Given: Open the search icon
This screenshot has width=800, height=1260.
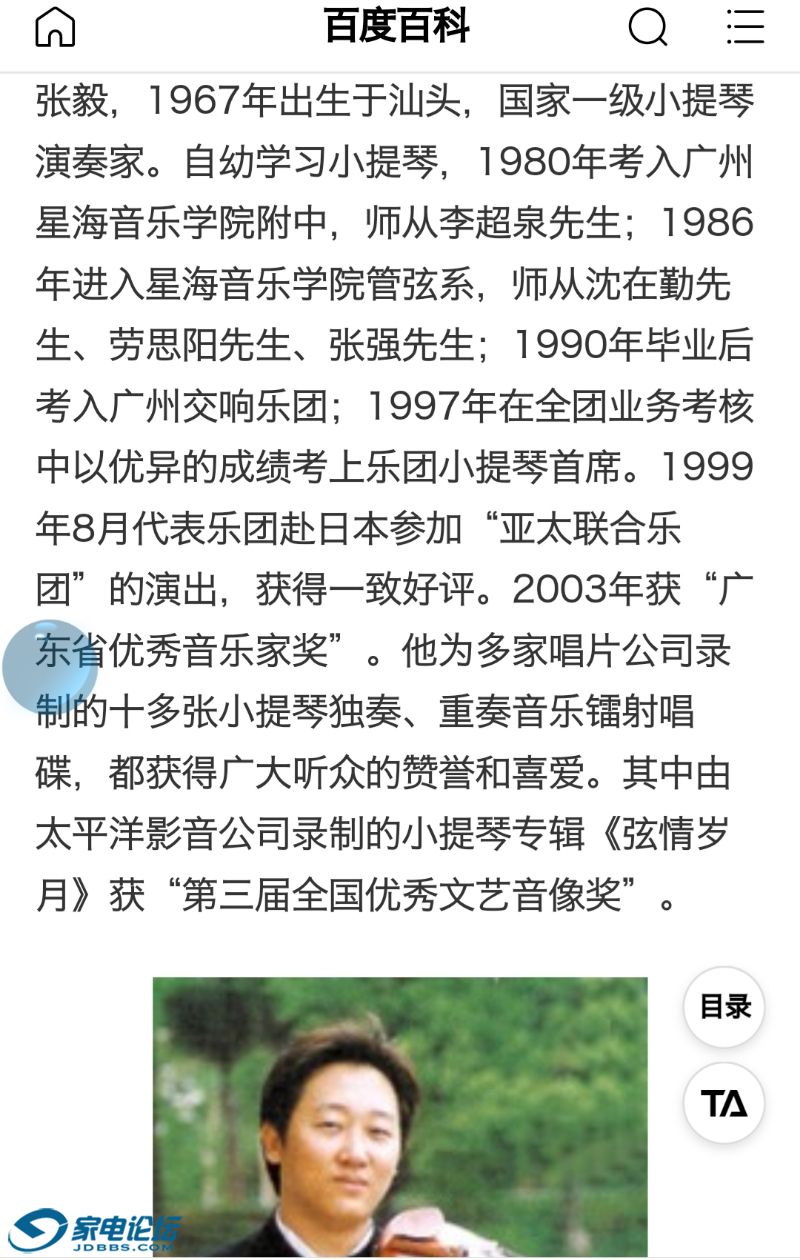Looking at the screenshot, I should 647,27.
